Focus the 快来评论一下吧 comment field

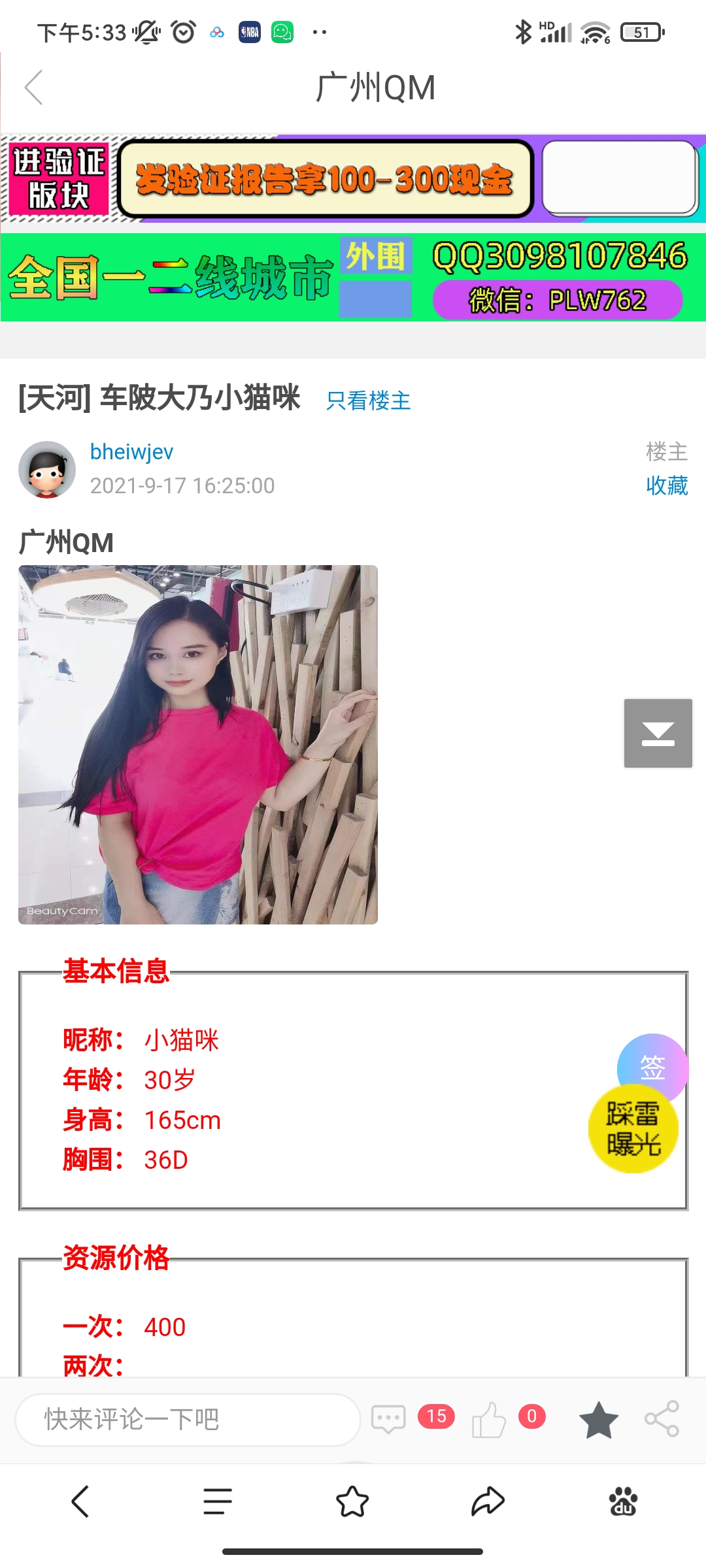[x=188, y=1419]
